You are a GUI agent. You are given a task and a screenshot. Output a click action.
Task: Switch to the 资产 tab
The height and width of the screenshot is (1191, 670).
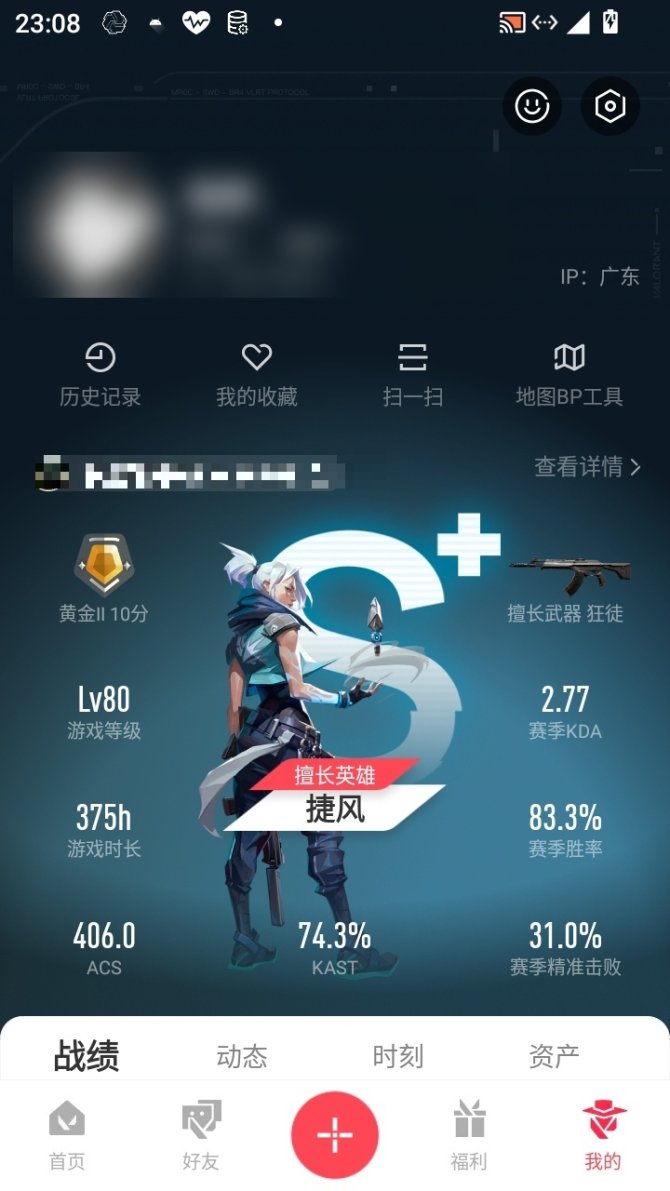pos(554,1056)
